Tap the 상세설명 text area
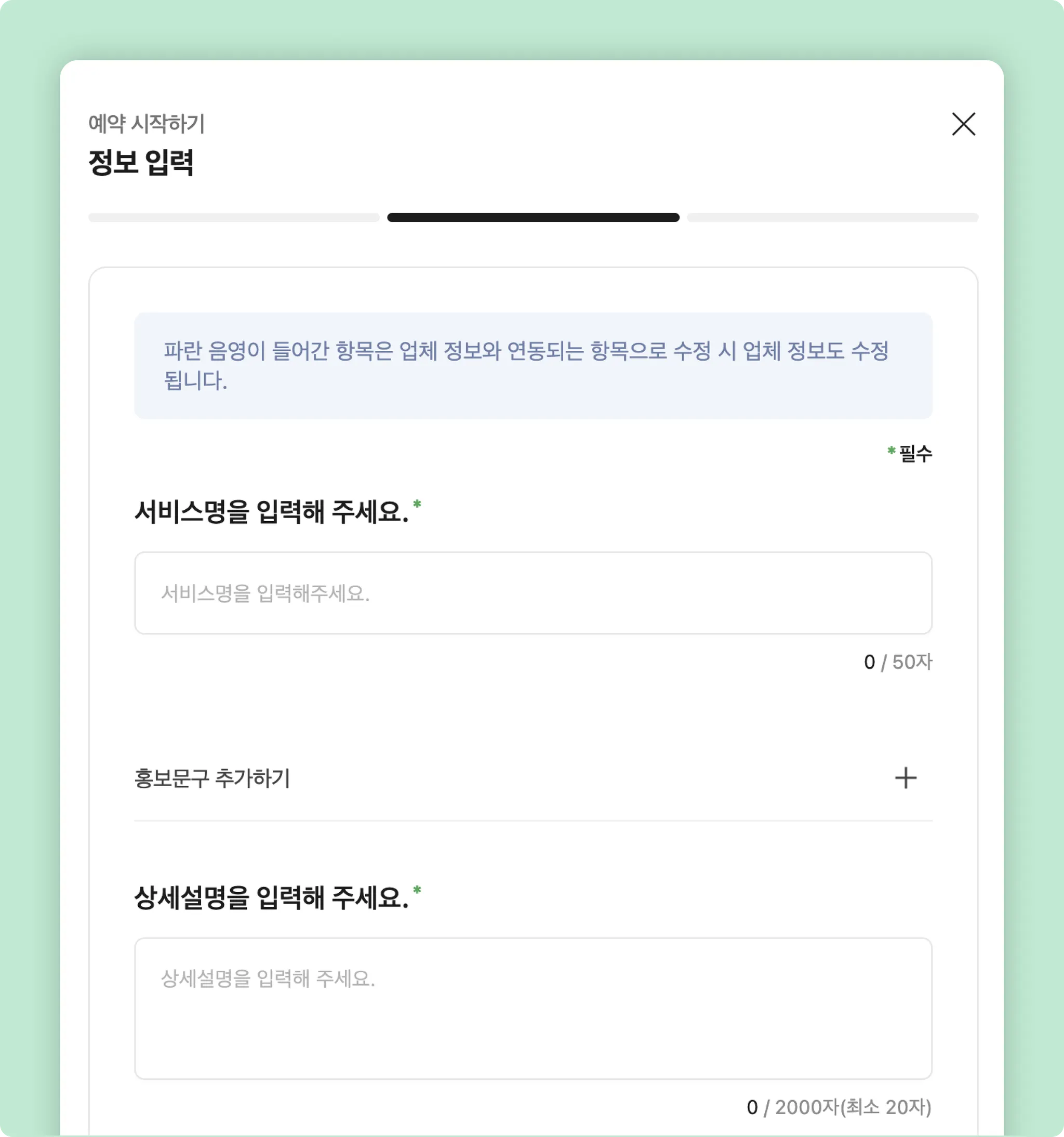Image resolution: width=1064 pixels, height=1137 pixels. (x=533, y=1008)
